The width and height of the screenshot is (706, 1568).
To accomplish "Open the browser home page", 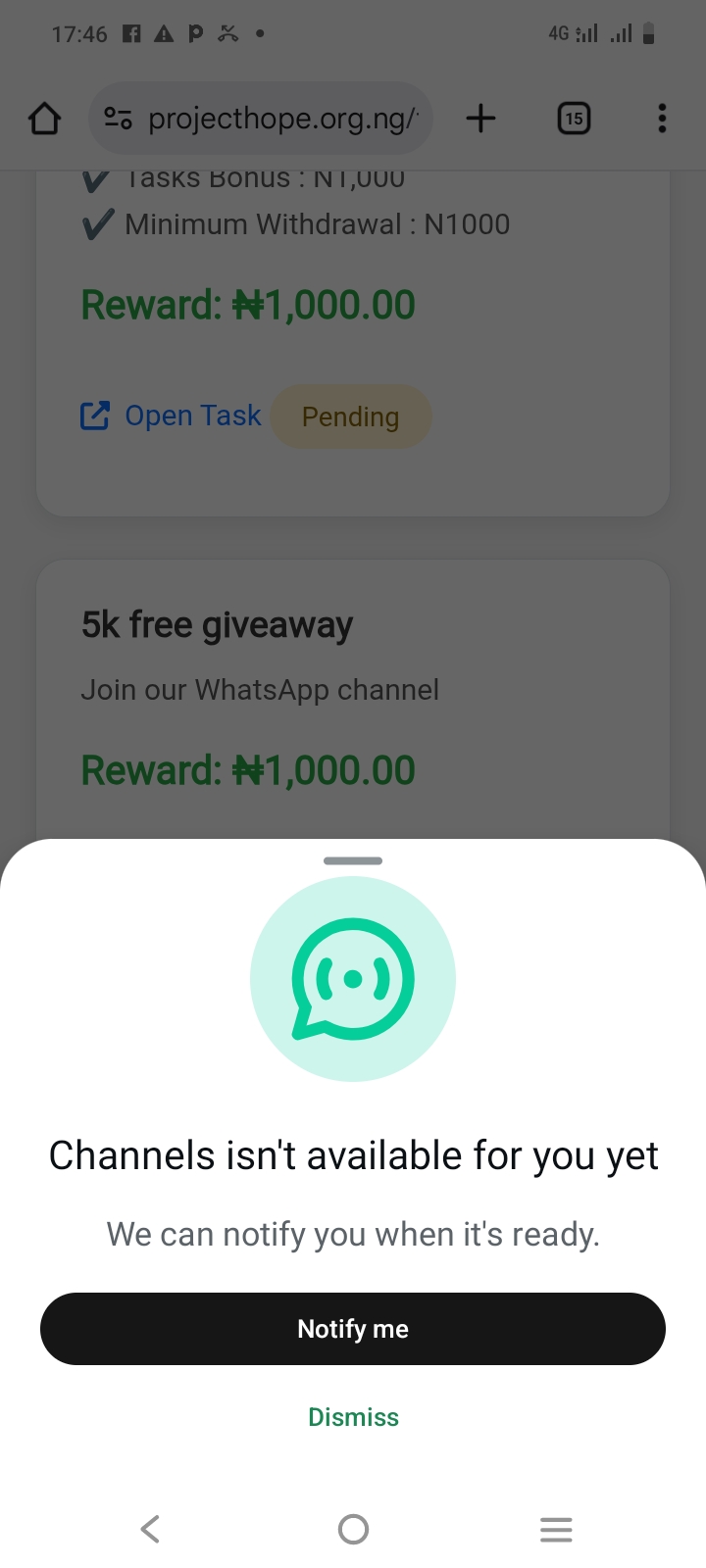I will [x=44, y=119].
